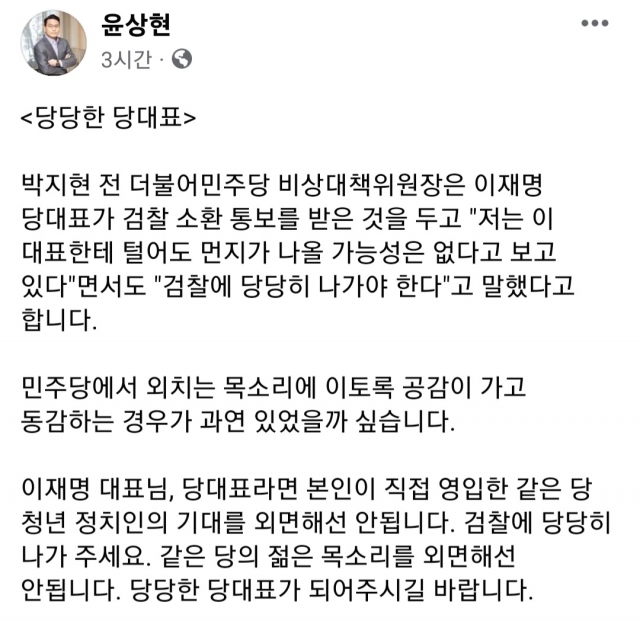Image resolution: width=640 pixels, height=621 pixels.
Task: Tap the public audience globe icon
Action: 181,60
